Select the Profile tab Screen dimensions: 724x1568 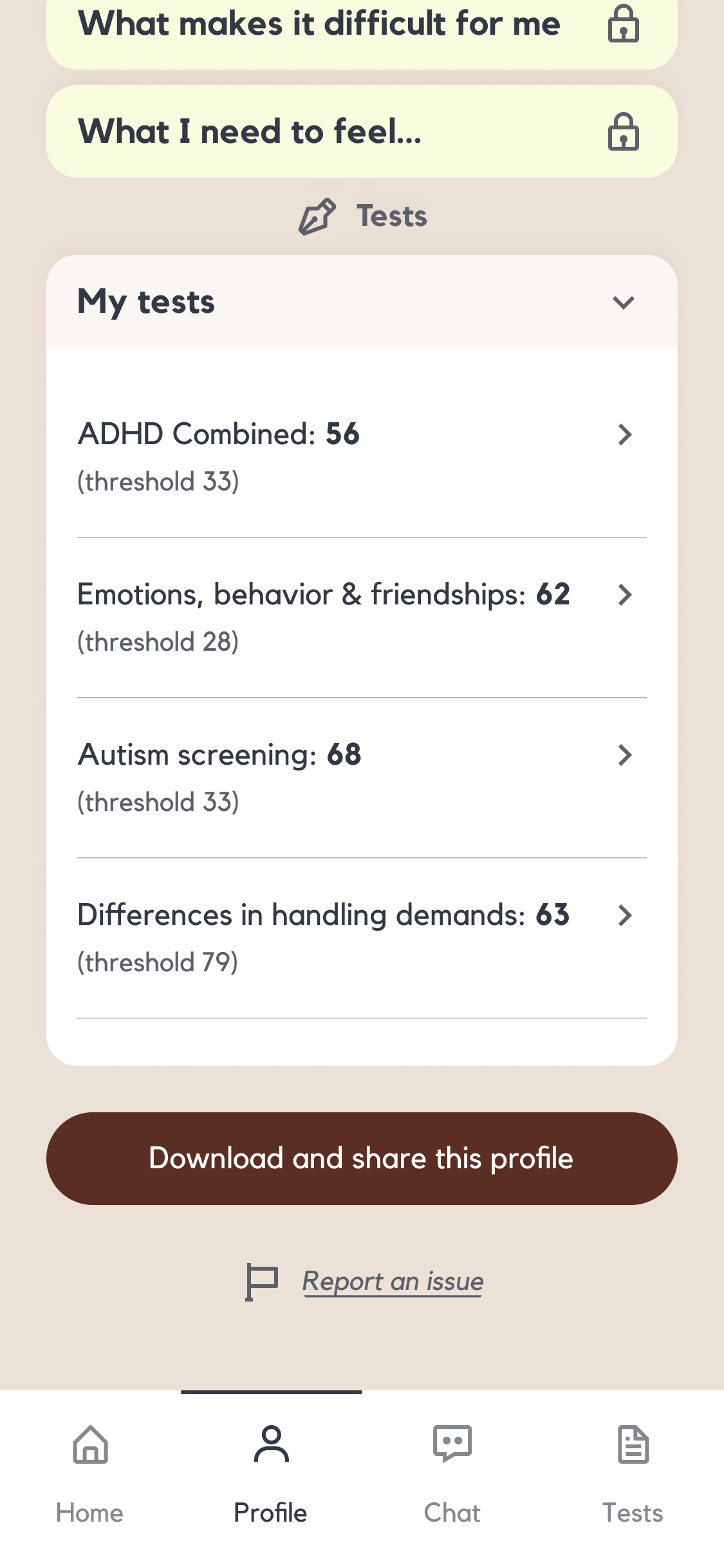click(x=271, y=1474)
